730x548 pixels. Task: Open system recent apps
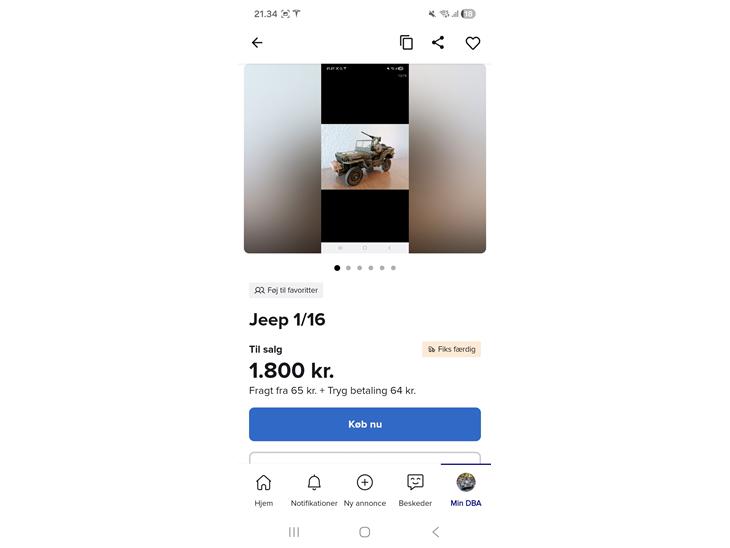[x=294, y=532]
